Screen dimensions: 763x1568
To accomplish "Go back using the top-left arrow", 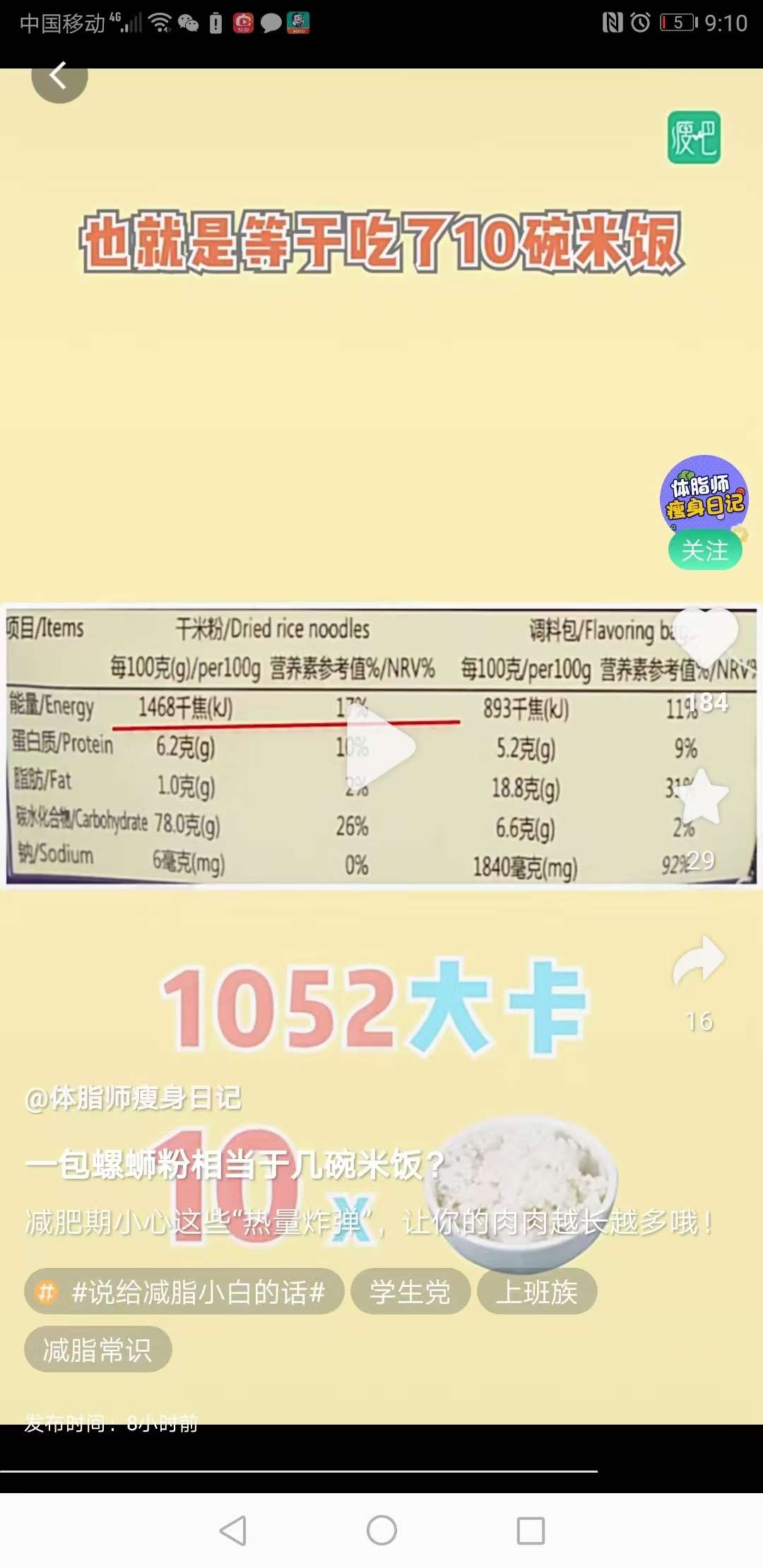I will coord(59,76).
